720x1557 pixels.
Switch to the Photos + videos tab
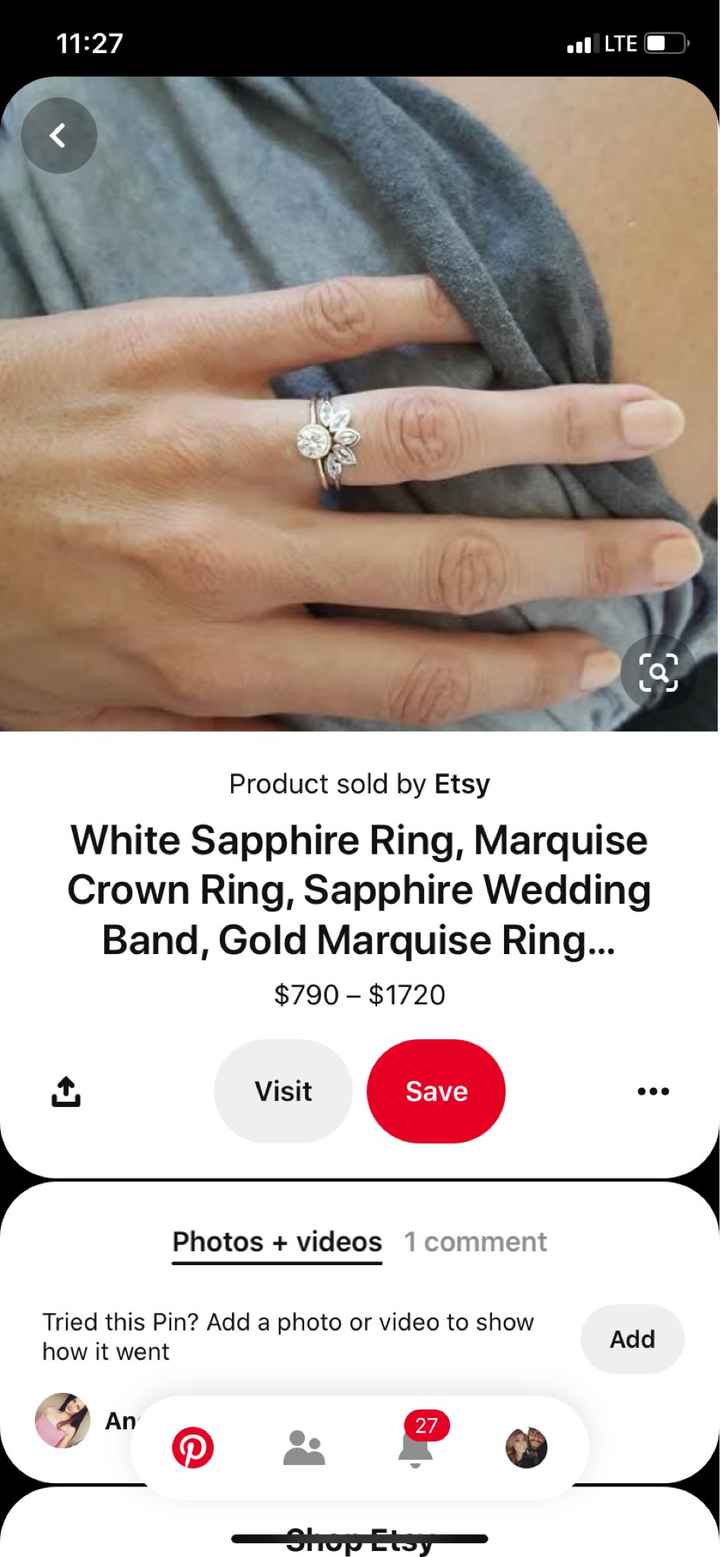[276, 1241]
